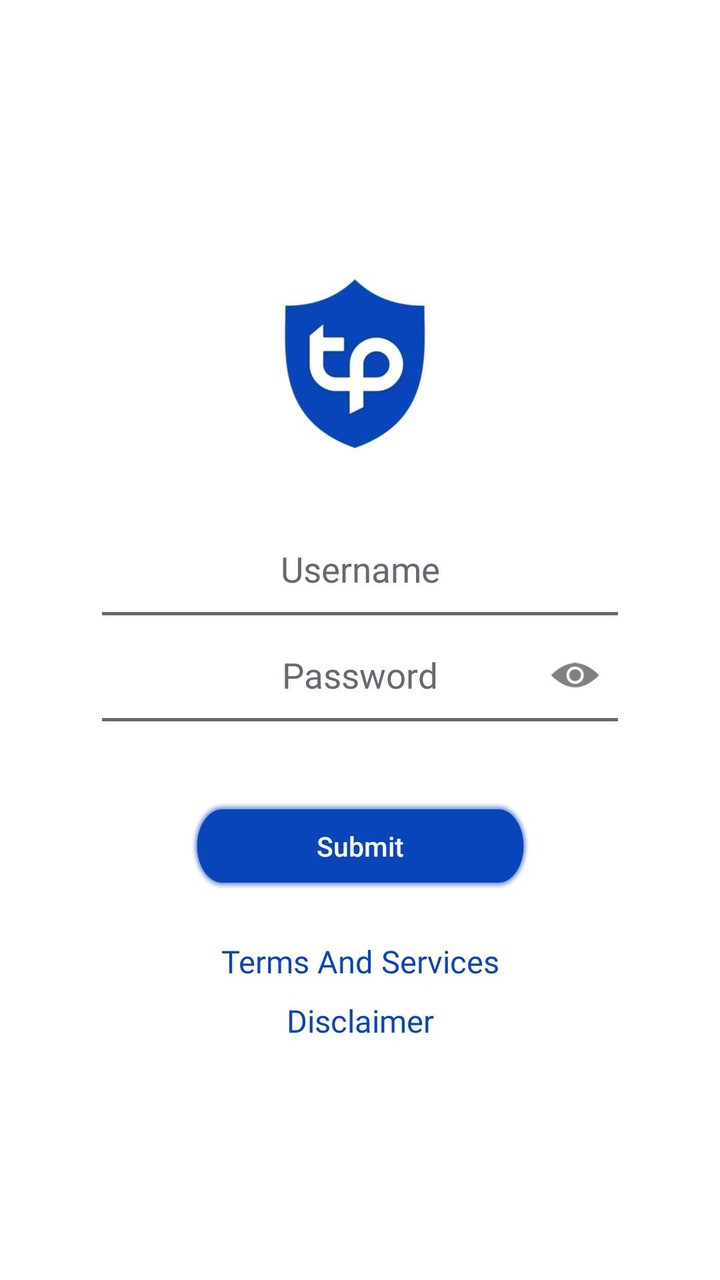Toggle password visibility with the eye
Image resolution: width=720 pixels, height=1280 pixels.
click(x=574, y=676)
